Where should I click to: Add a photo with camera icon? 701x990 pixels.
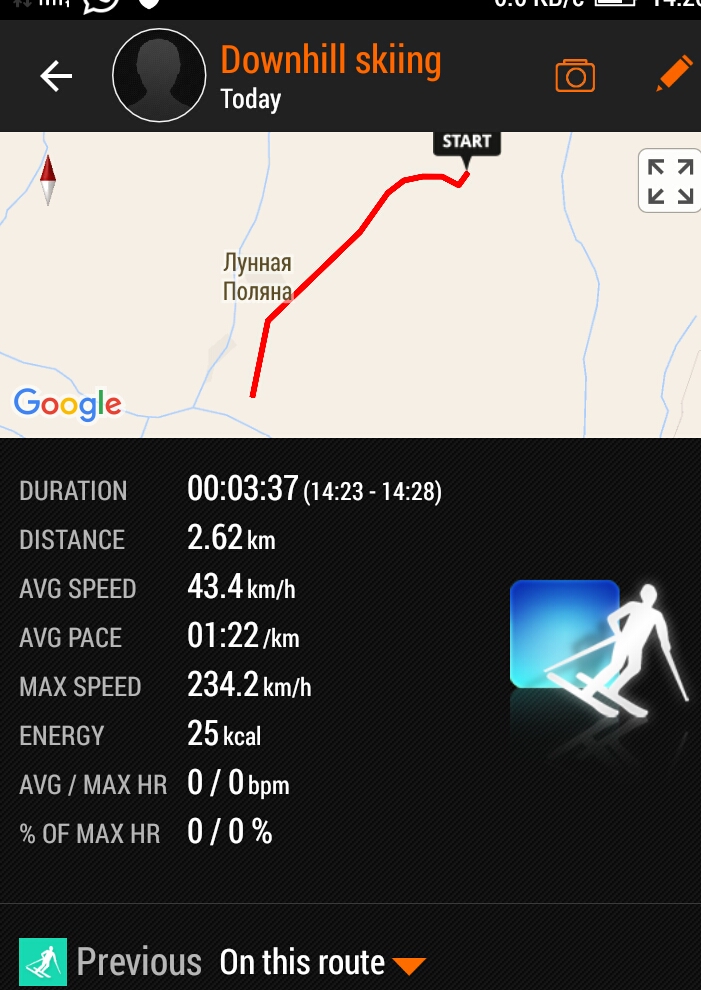click(575, 76)
